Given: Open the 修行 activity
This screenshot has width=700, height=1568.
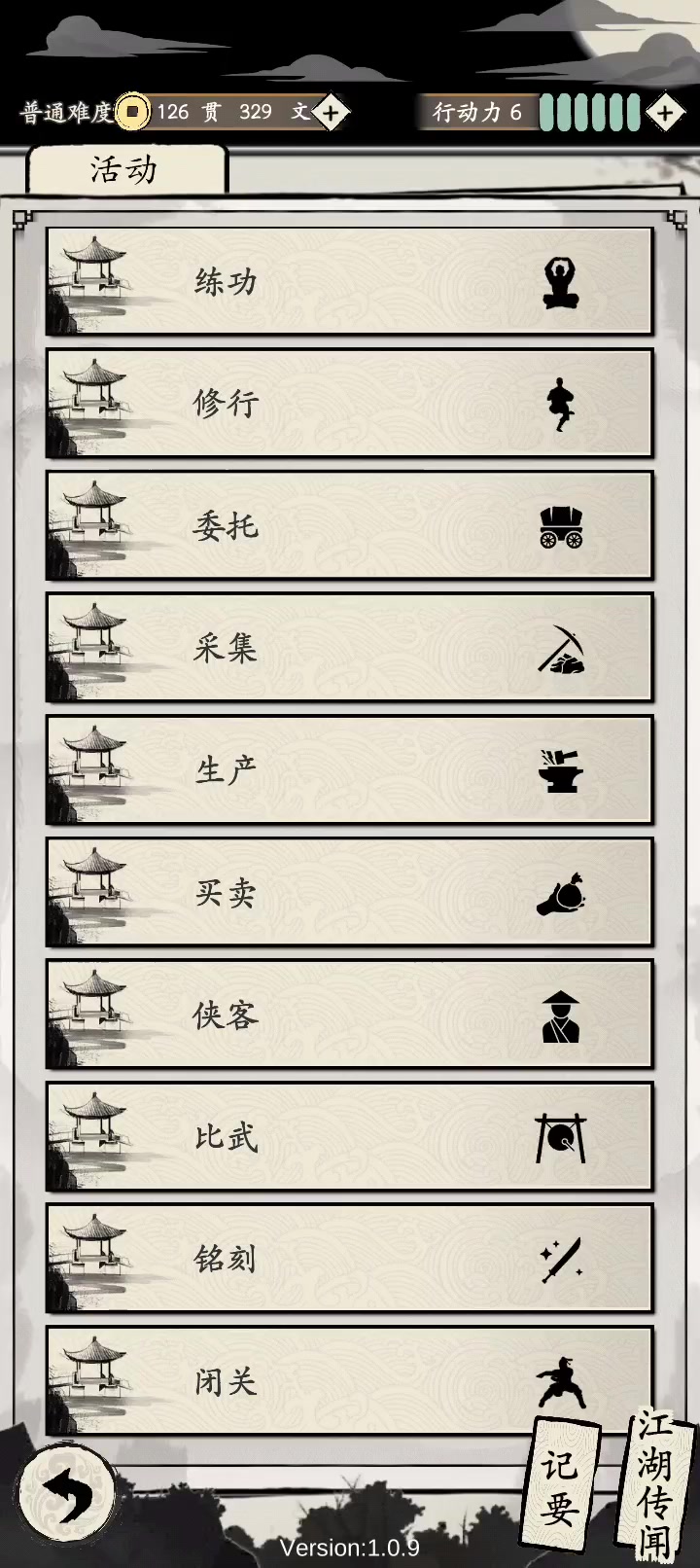Looking at the screenshot, I should (x=349, y=403).
